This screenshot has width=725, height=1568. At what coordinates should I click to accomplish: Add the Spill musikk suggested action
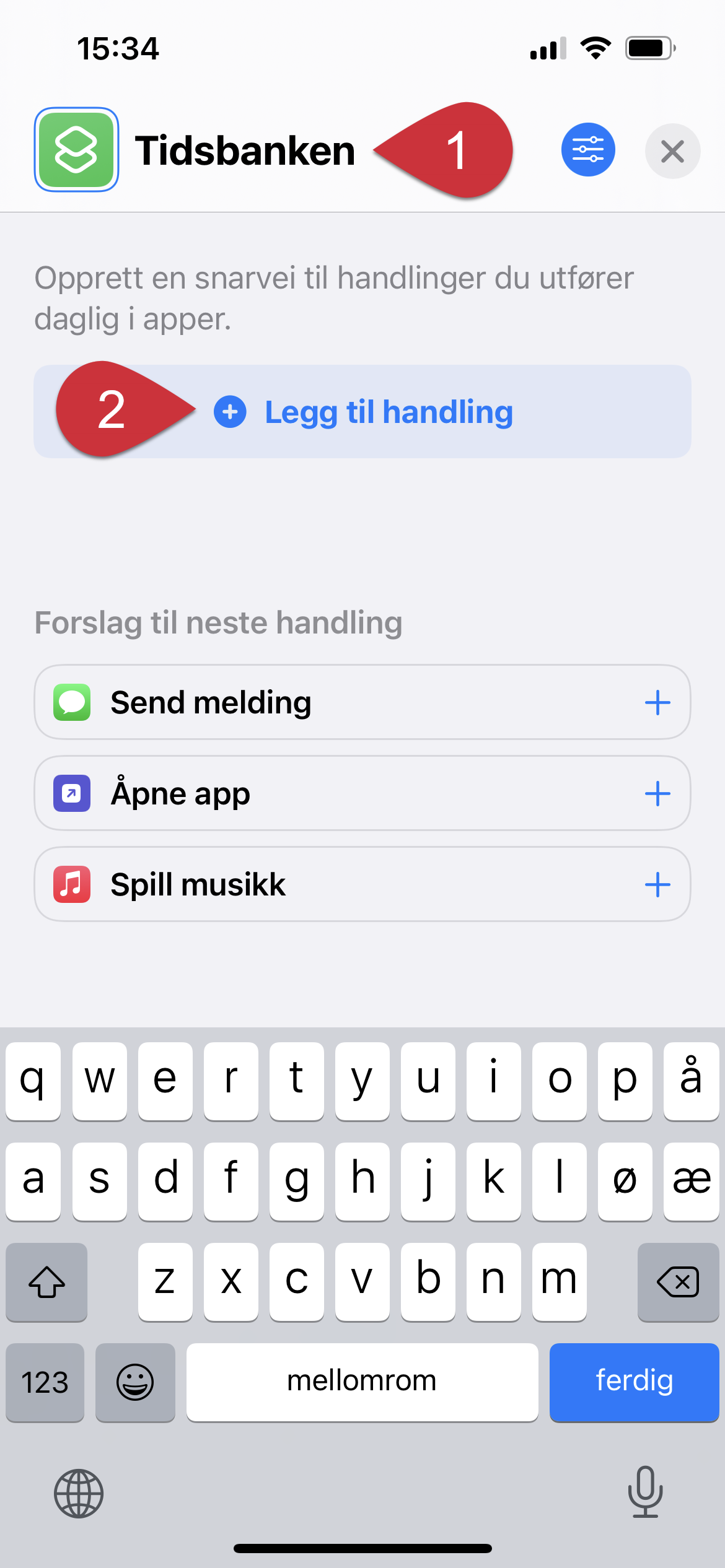(657, 885)
